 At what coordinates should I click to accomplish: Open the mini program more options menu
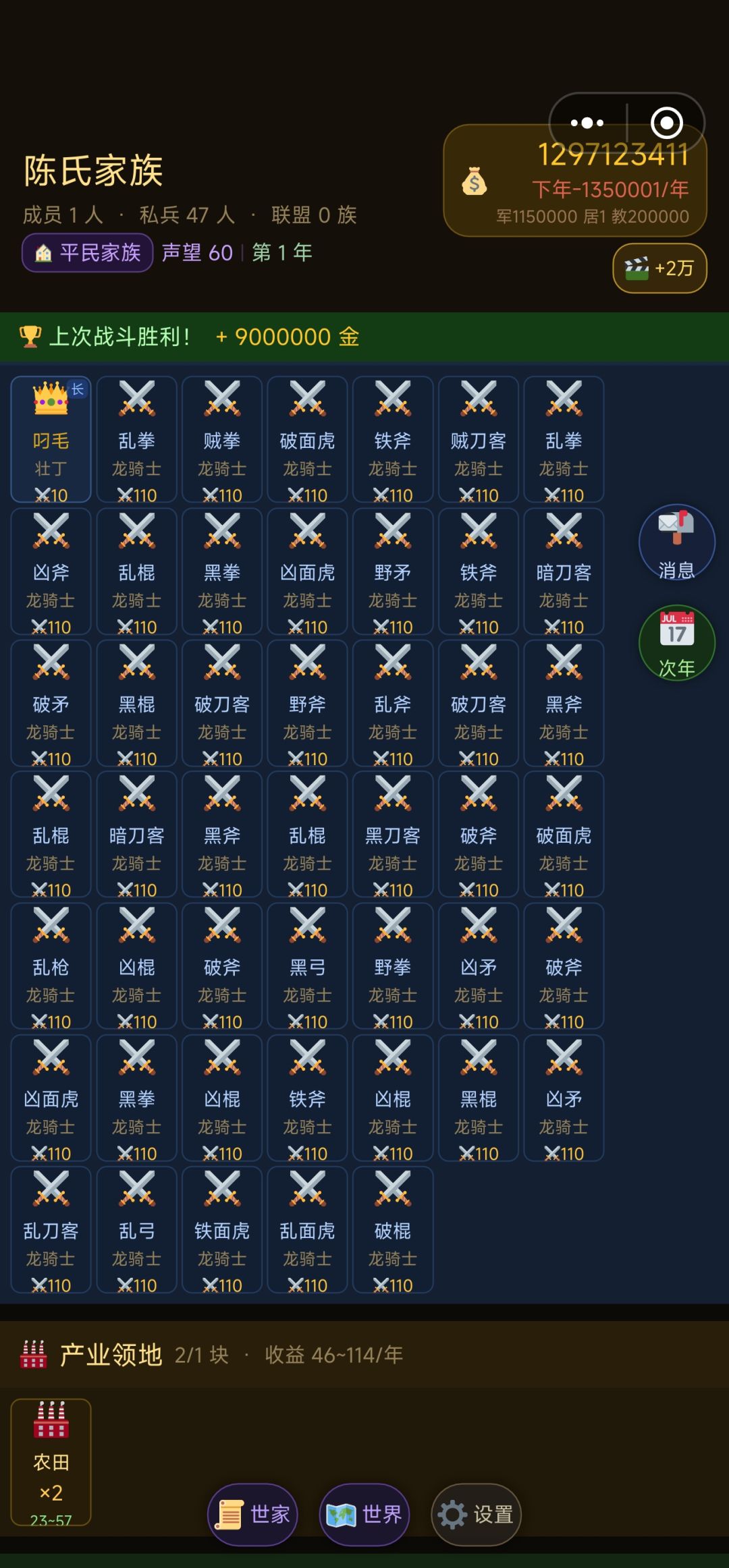click(587, 123)
